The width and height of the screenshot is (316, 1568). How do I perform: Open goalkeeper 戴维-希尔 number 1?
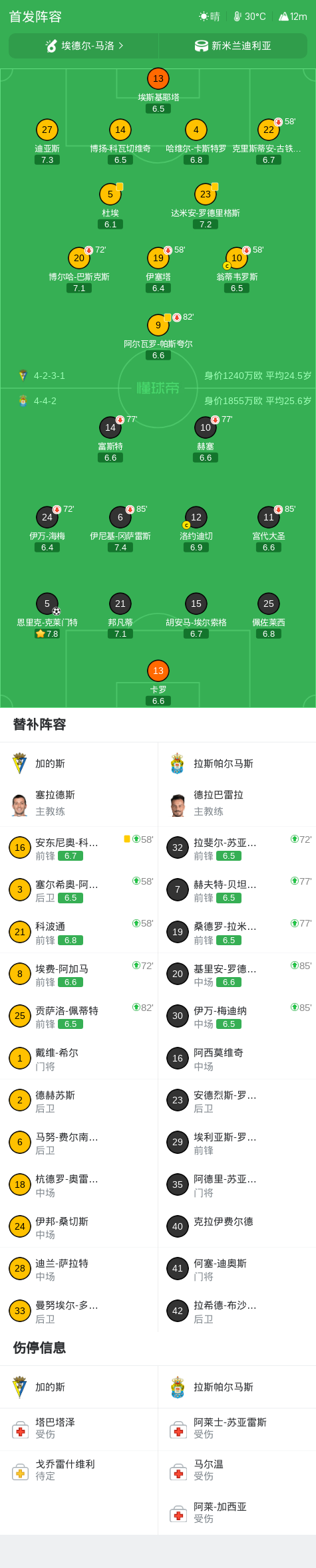(x=79, y=1058)
